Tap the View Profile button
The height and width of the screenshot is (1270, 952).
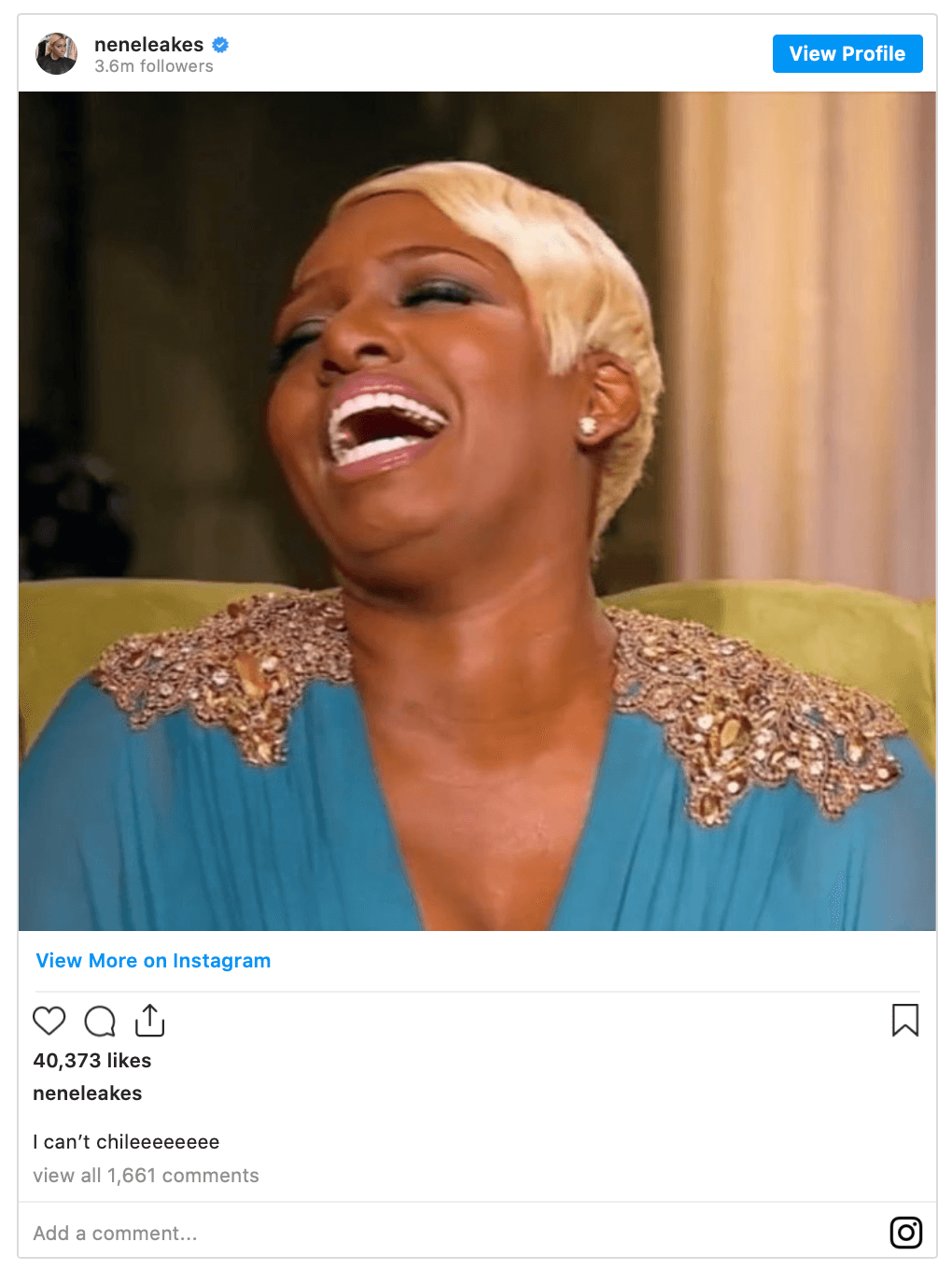(847, 54)
